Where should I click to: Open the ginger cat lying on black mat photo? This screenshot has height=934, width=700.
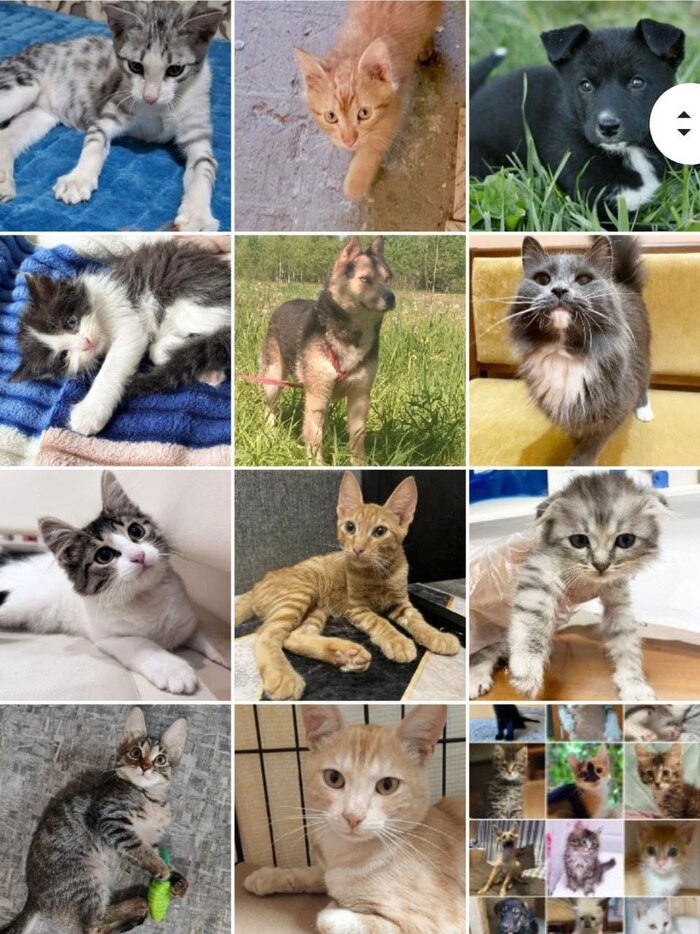[x=349, y=585]
